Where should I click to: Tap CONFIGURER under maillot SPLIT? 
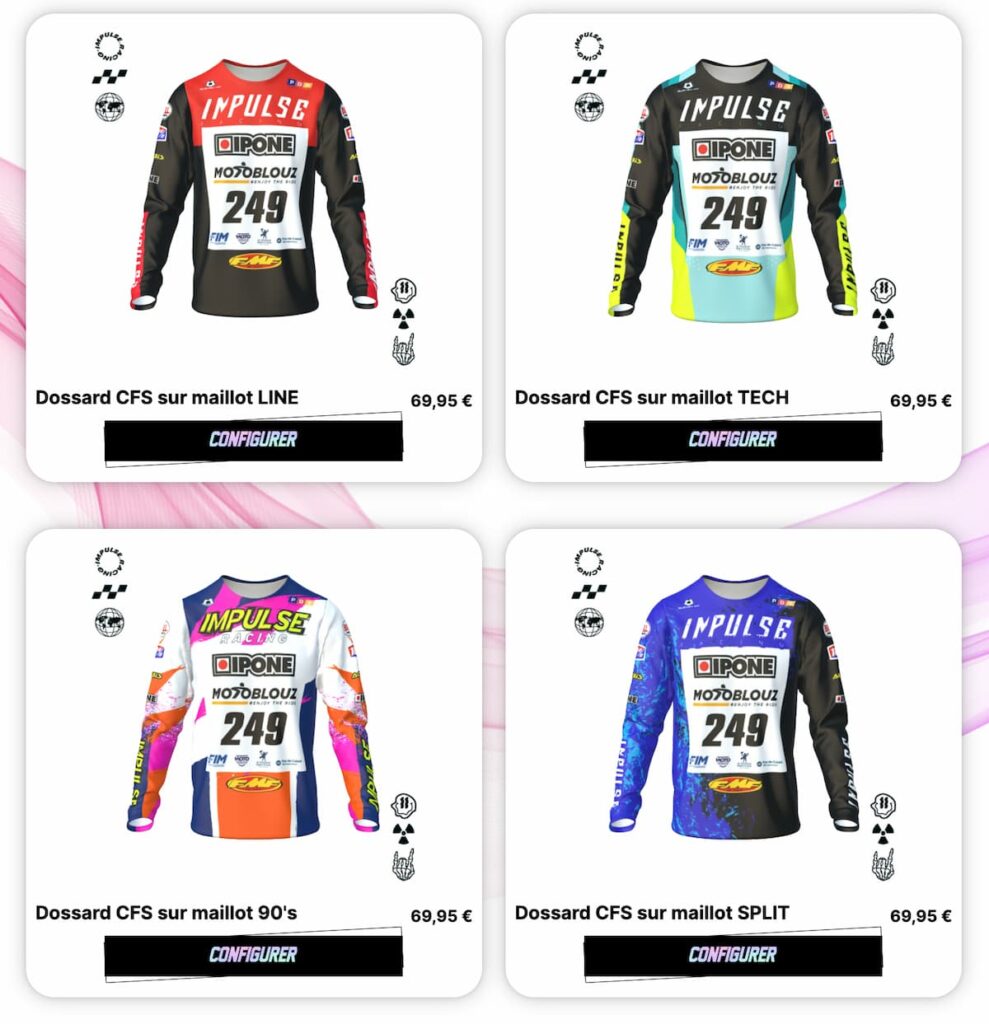click(x=732, y=955)
